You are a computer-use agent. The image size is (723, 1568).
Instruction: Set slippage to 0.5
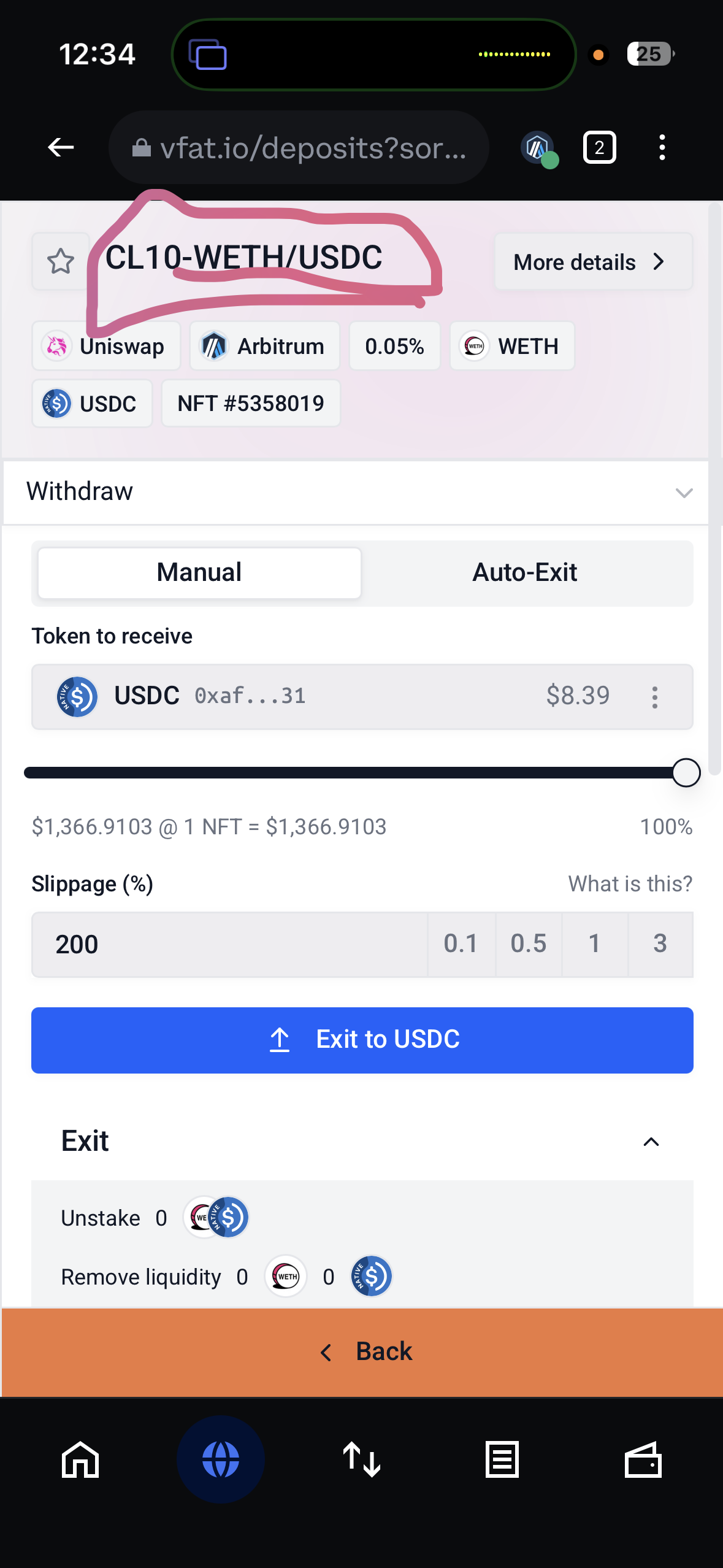coord(528,943)
